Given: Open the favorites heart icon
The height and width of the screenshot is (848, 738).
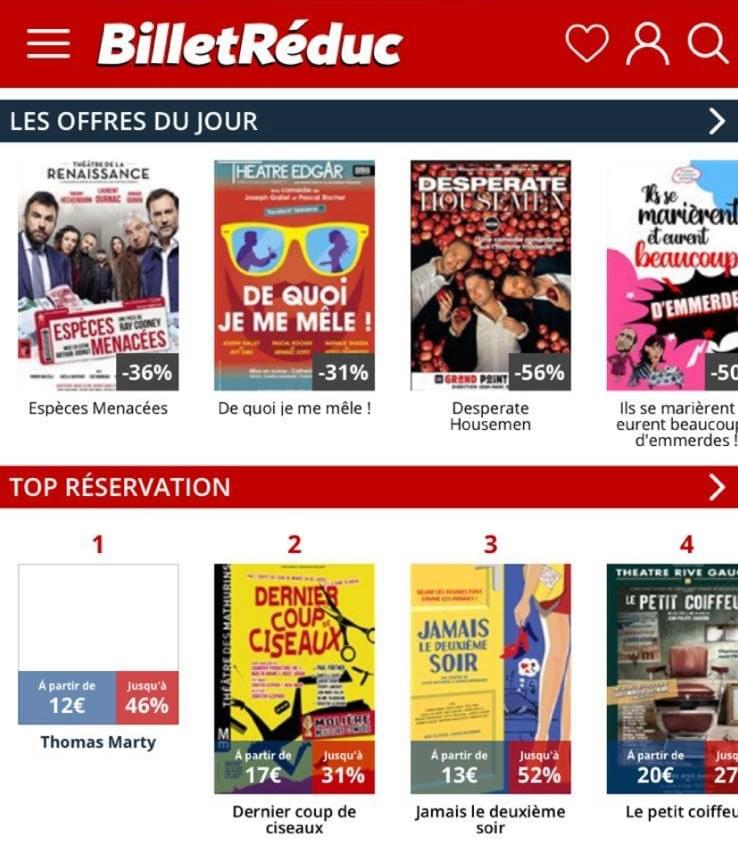Looking at the screenshot, I should [587, 43].
